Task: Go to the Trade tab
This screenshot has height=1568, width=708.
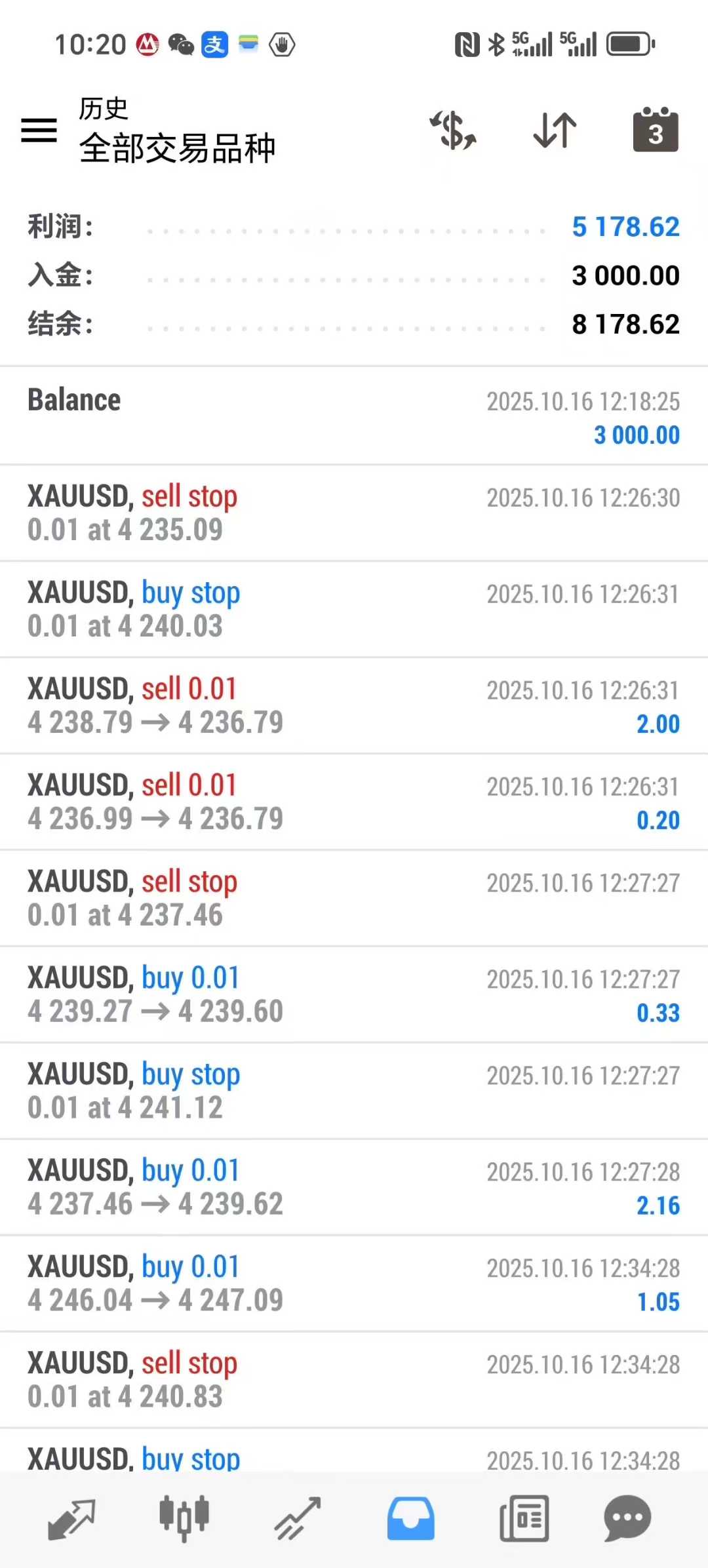Action: point(298,1519)
